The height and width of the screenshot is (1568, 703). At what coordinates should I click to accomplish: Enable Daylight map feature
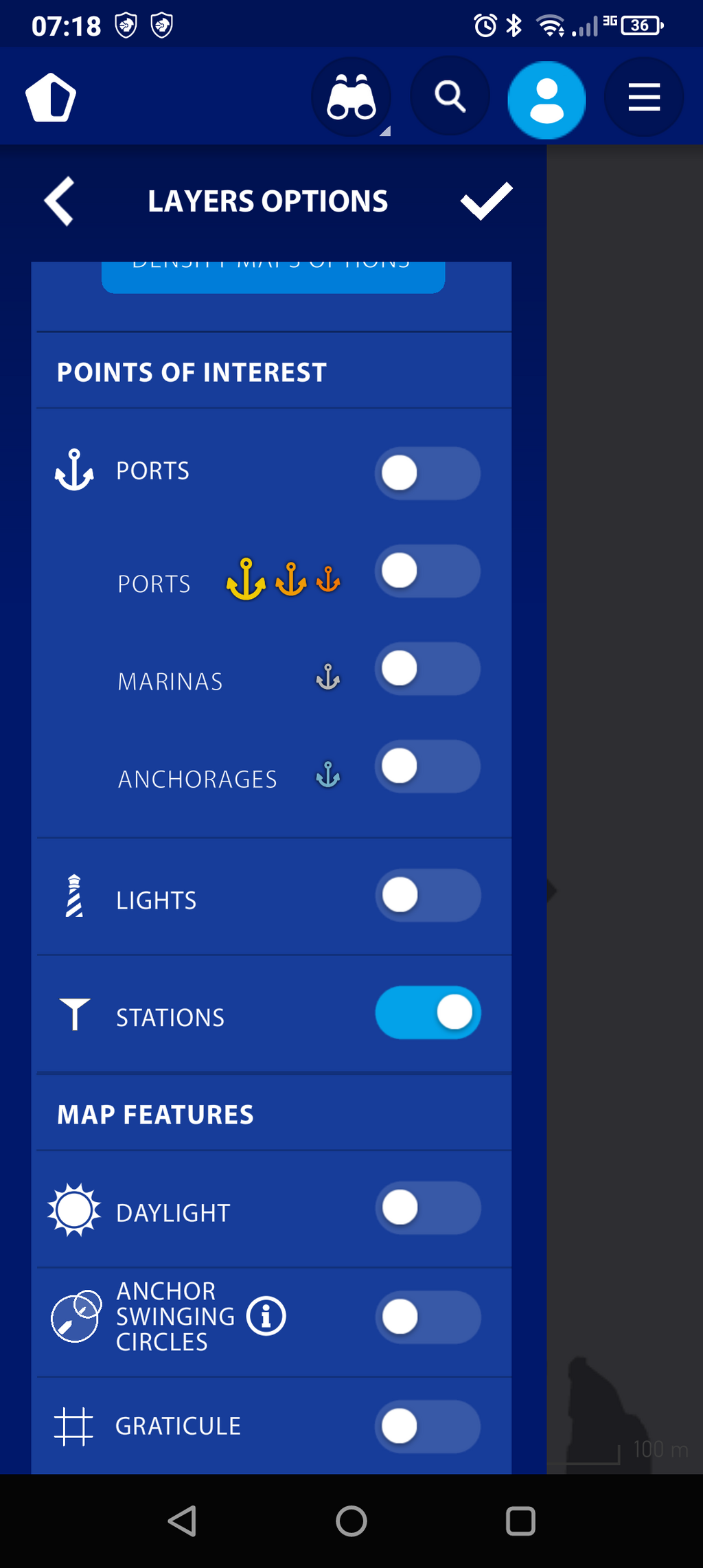428,1207
